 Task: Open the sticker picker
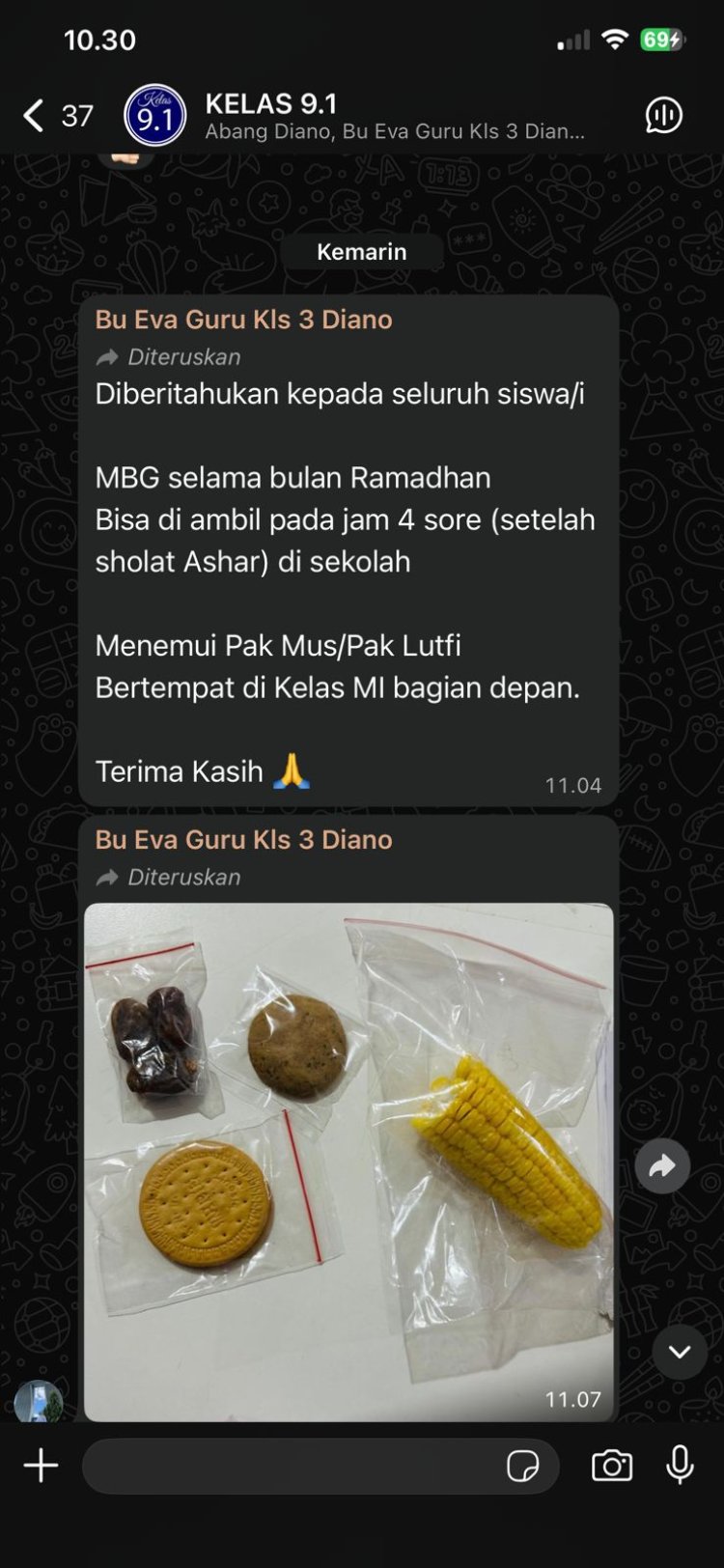(522, 1466)
